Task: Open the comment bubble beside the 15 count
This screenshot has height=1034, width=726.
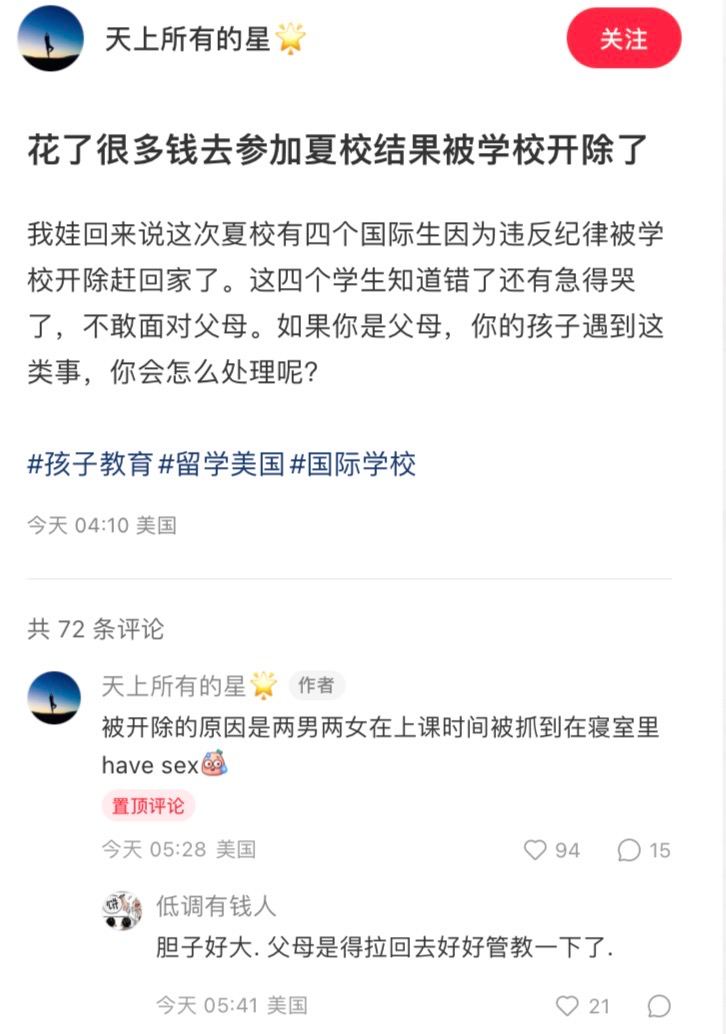Action: (628, 850)
